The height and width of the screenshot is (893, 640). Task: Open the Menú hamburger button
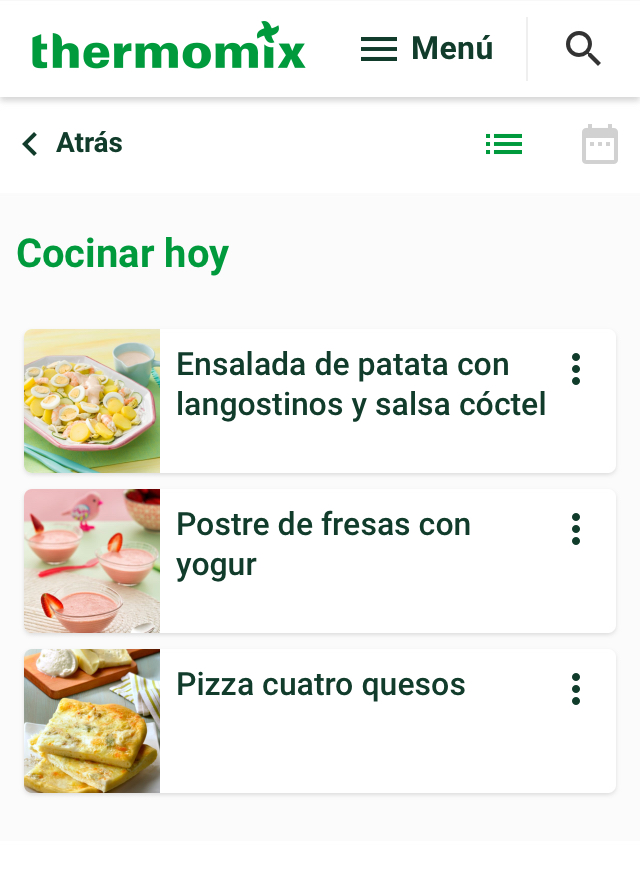click(x=427, y=49)
